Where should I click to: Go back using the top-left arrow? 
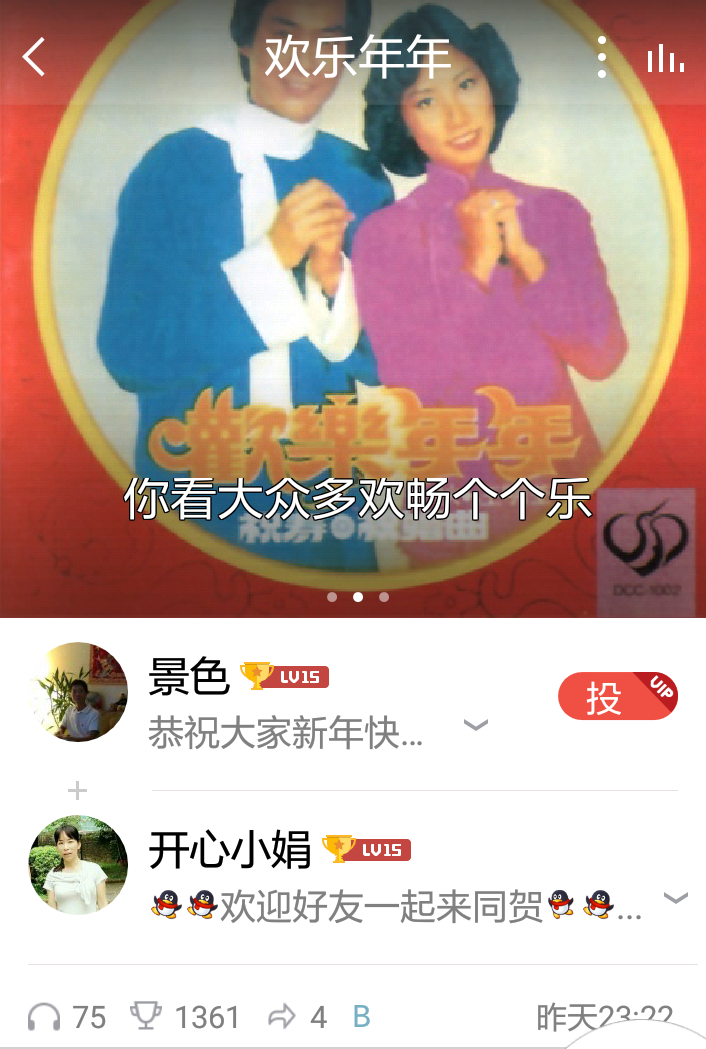tap(35, 58)
